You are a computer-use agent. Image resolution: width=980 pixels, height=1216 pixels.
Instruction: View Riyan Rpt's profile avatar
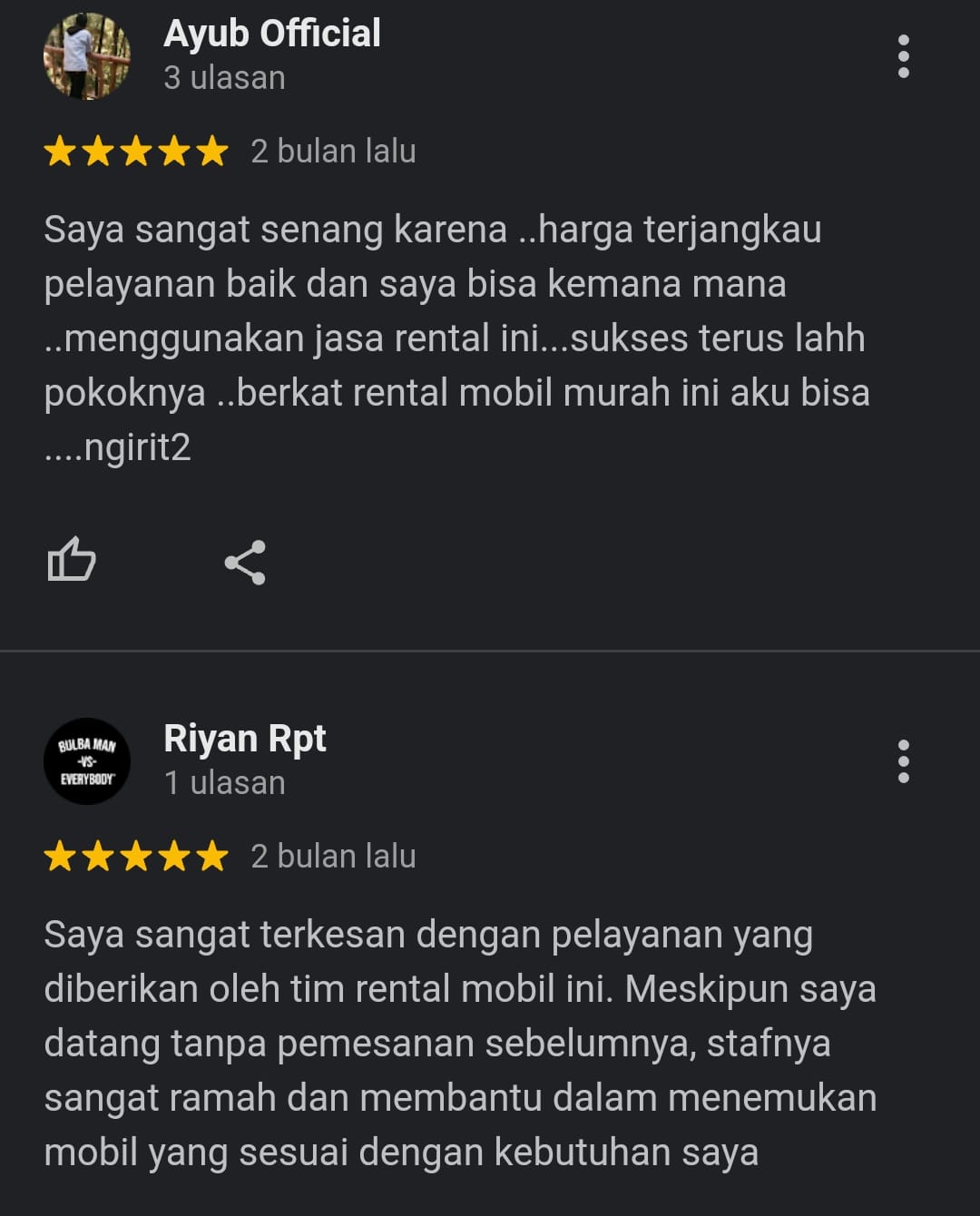point(87,761)
